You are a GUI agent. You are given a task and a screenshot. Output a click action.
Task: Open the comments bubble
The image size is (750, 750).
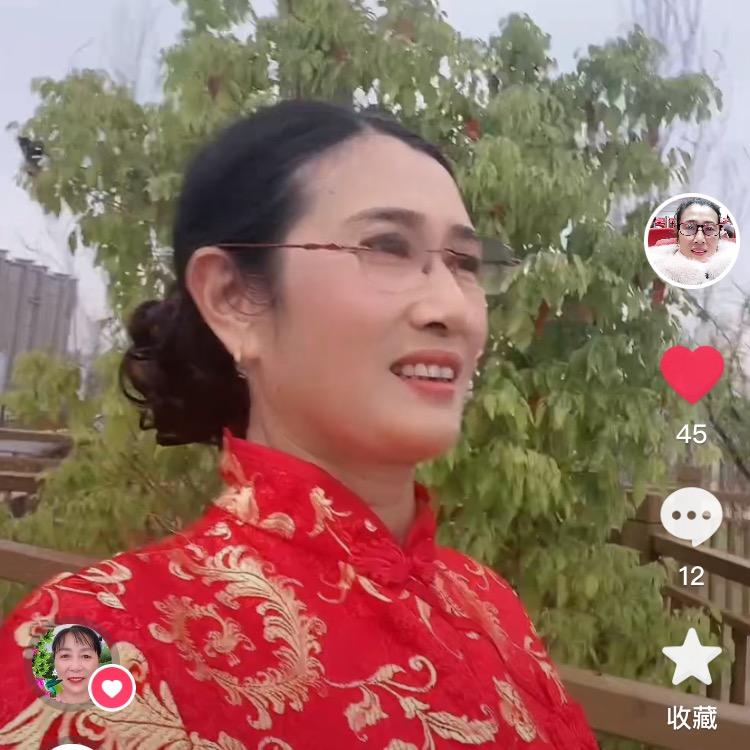[x=692, y=516]
